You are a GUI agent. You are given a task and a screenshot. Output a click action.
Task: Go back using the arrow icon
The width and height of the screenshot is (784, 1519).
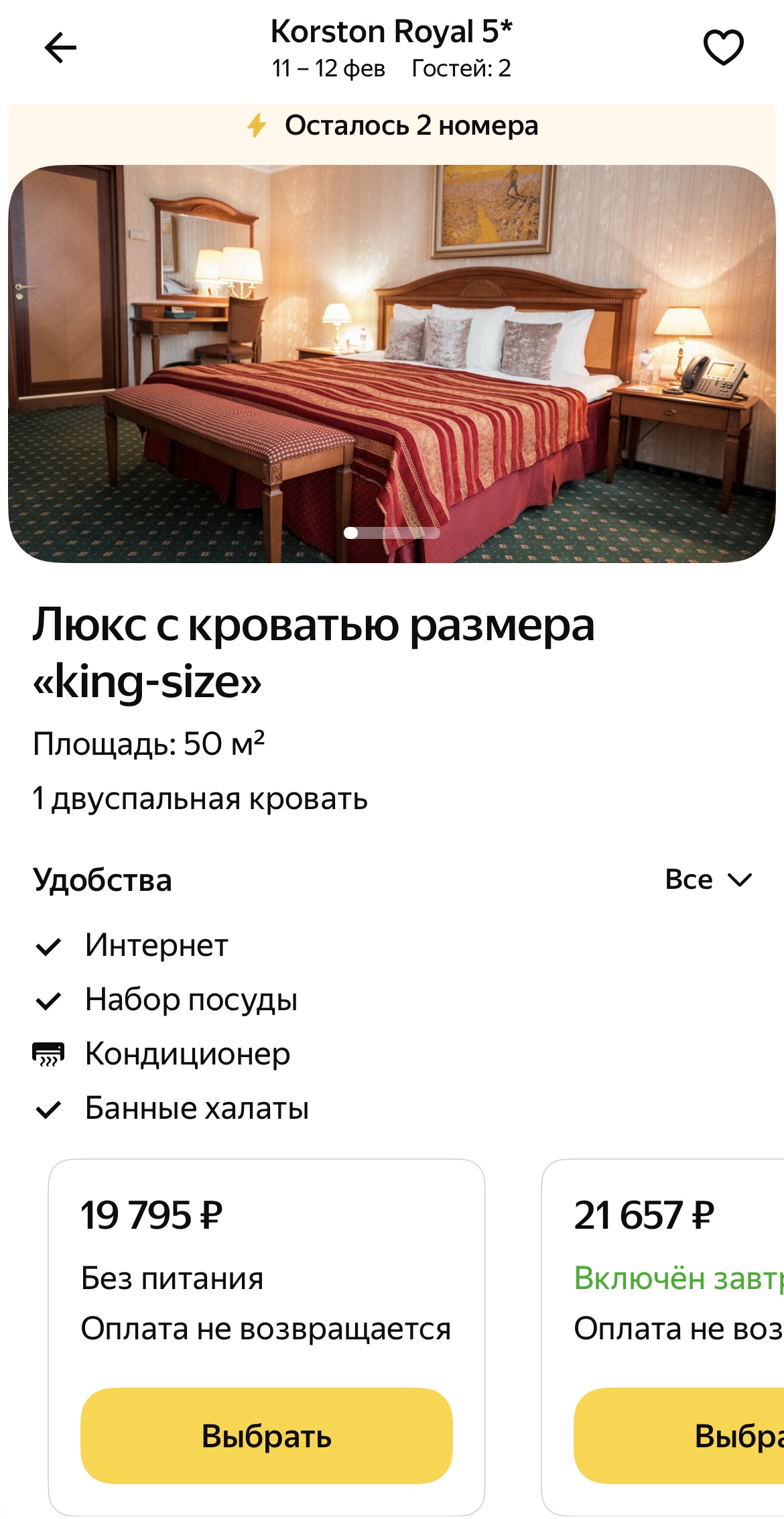(x=60, y=48)
